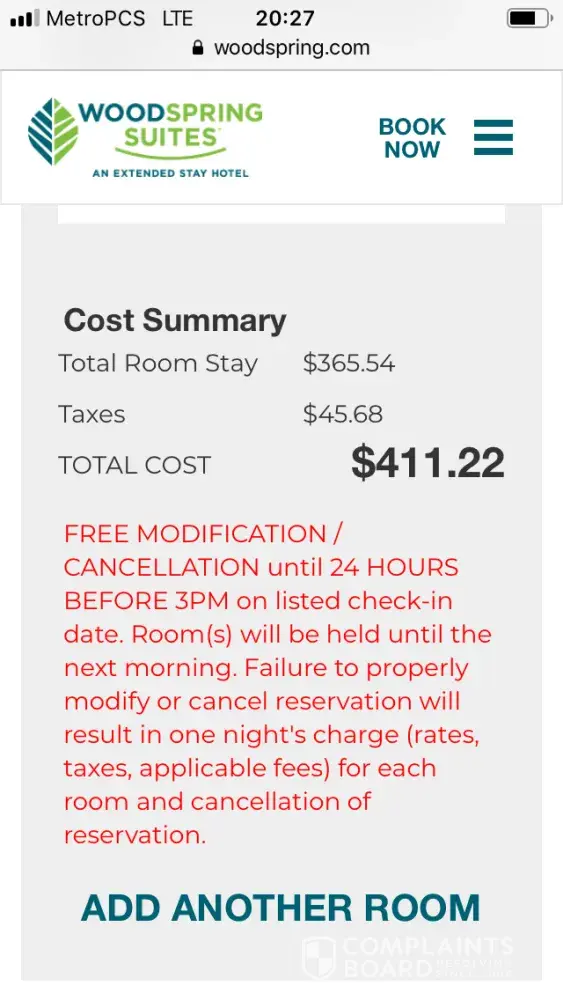Open the WoodSpring Suites home page

145,138
